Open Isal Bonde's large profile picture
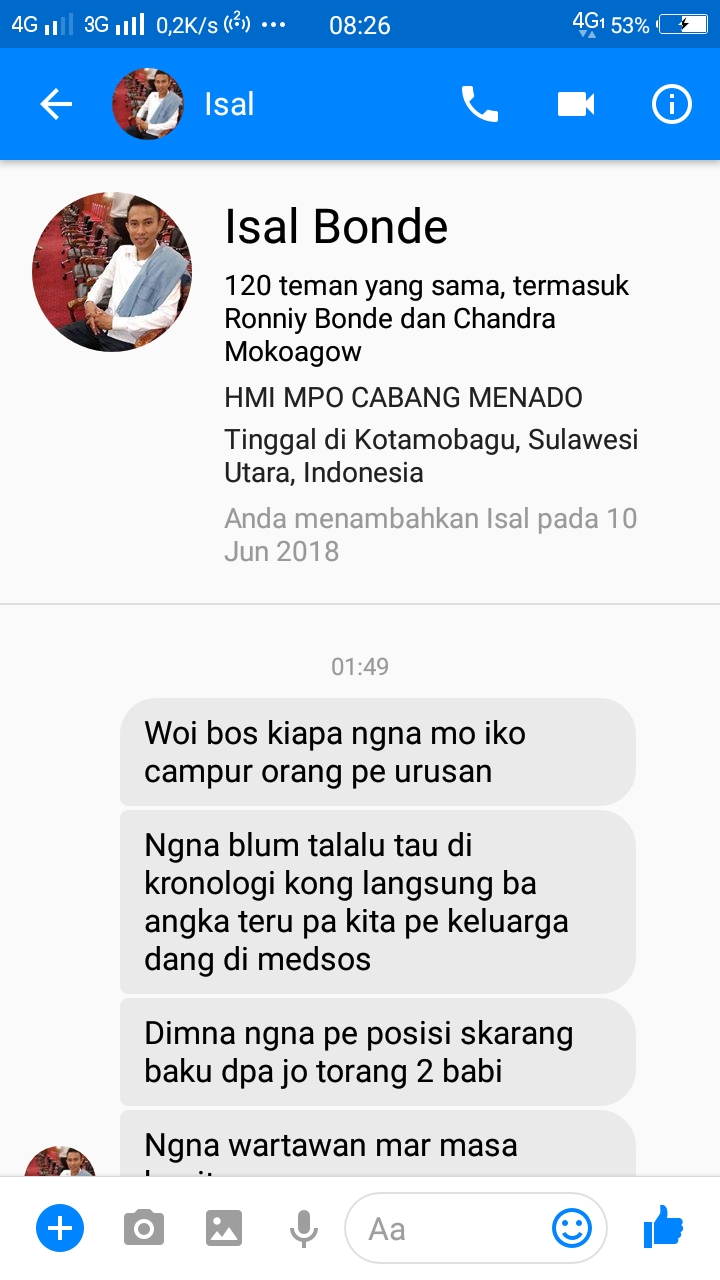 pos(112,272)
